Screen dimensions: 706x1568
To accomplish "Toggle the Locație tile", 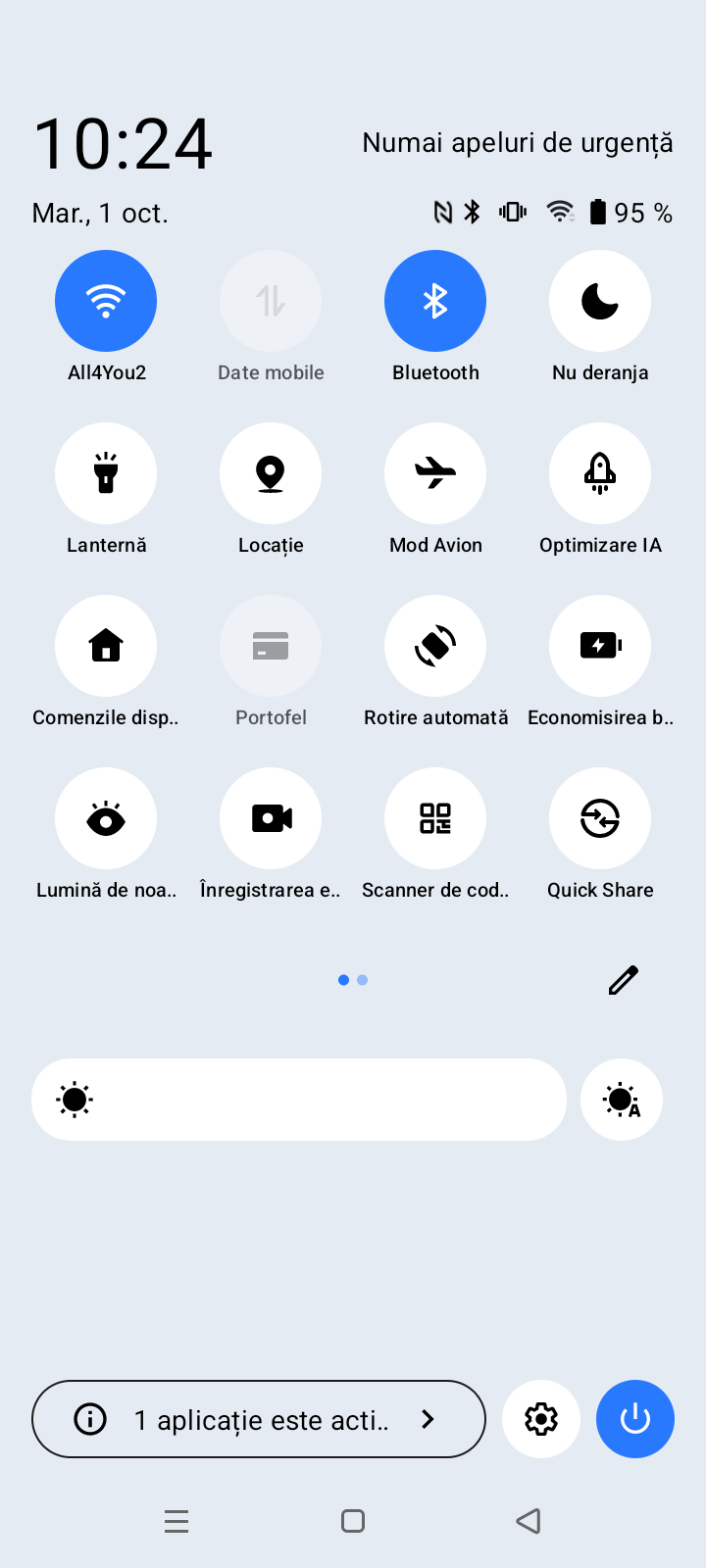I will click(x=271, y=473).
